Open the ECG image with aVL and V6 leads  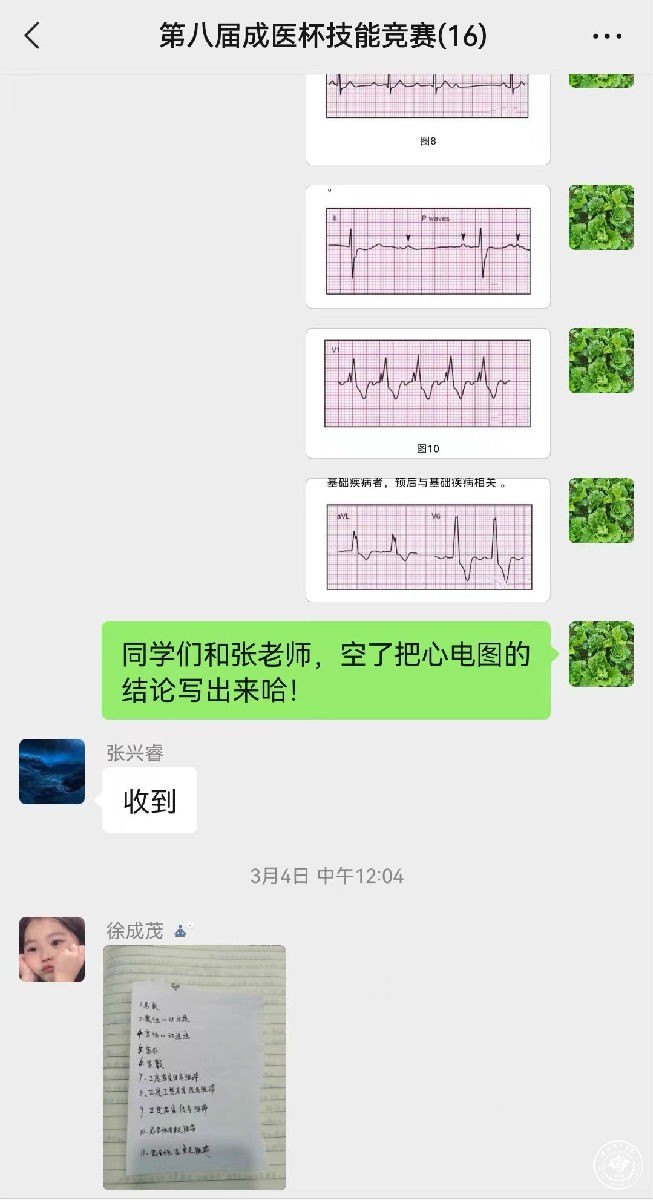click(428, 540)
